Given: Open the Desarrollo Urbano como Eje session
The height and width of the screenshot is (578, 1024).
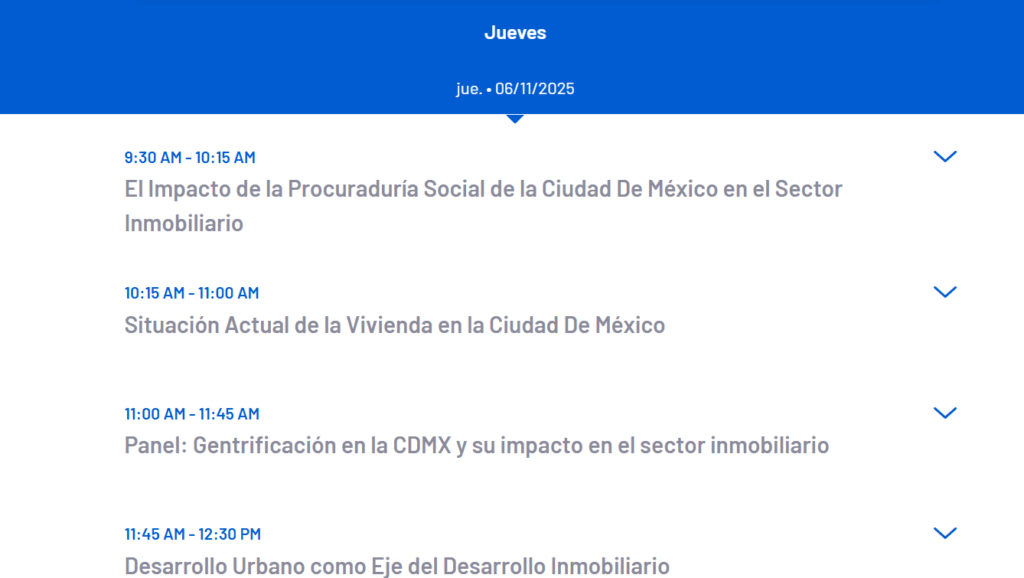Looking at the screenshot, I should pyautogui.click(x=396, y=565).
